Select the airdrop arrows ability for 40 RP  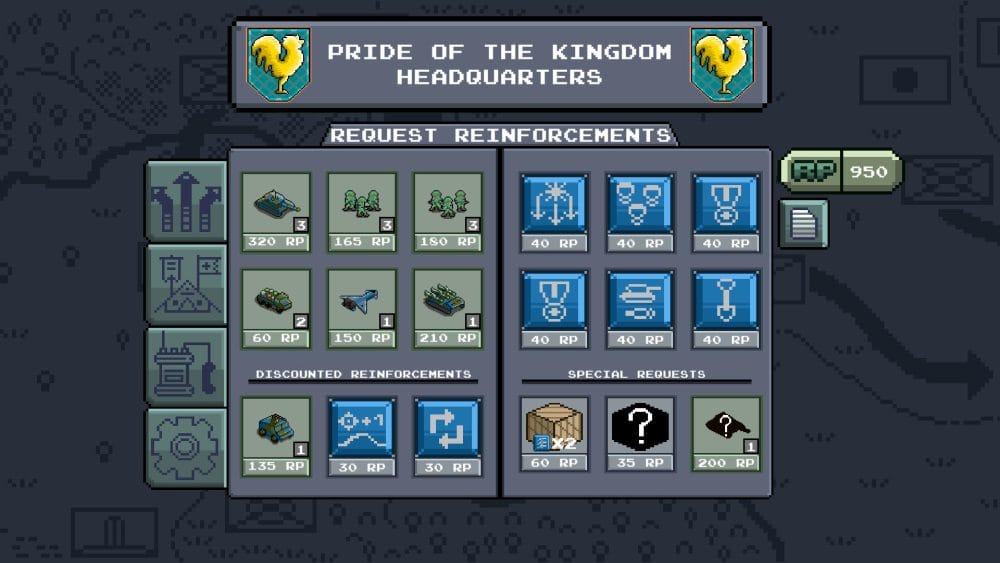(554, 206)
